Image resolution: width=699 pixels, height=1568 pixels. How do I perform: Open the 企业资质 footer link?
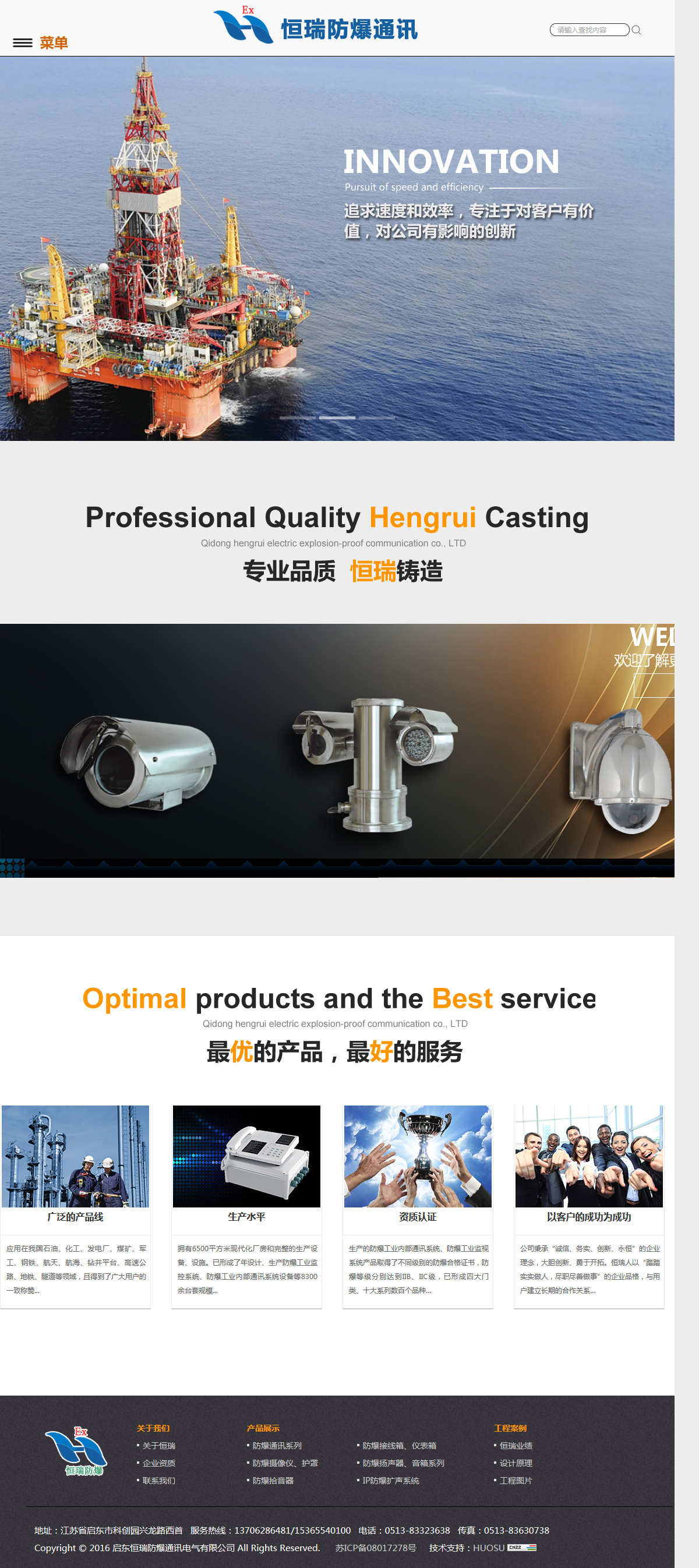pyautogui.click(x=158, y=1463)
